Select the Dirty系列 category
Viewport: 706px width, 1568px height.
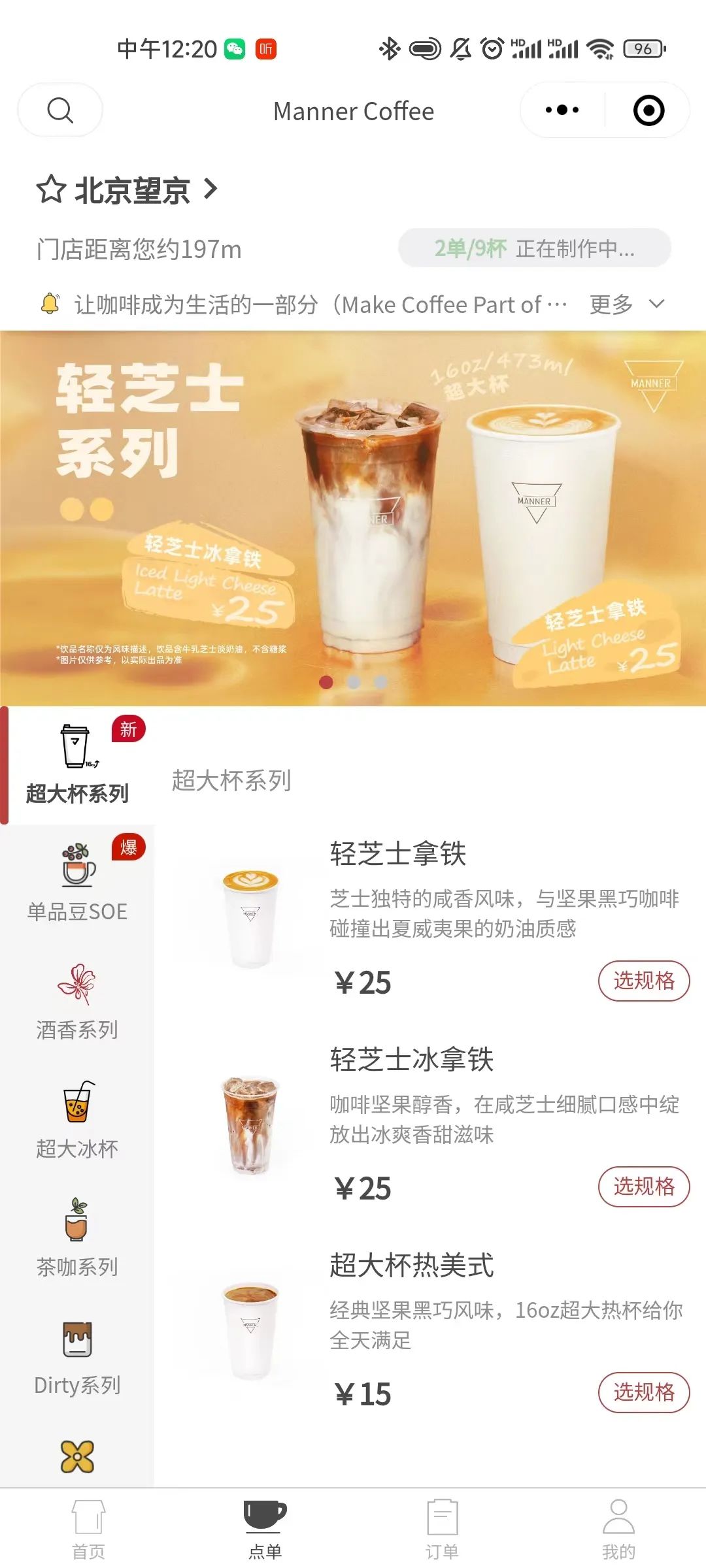(77, 1356)
